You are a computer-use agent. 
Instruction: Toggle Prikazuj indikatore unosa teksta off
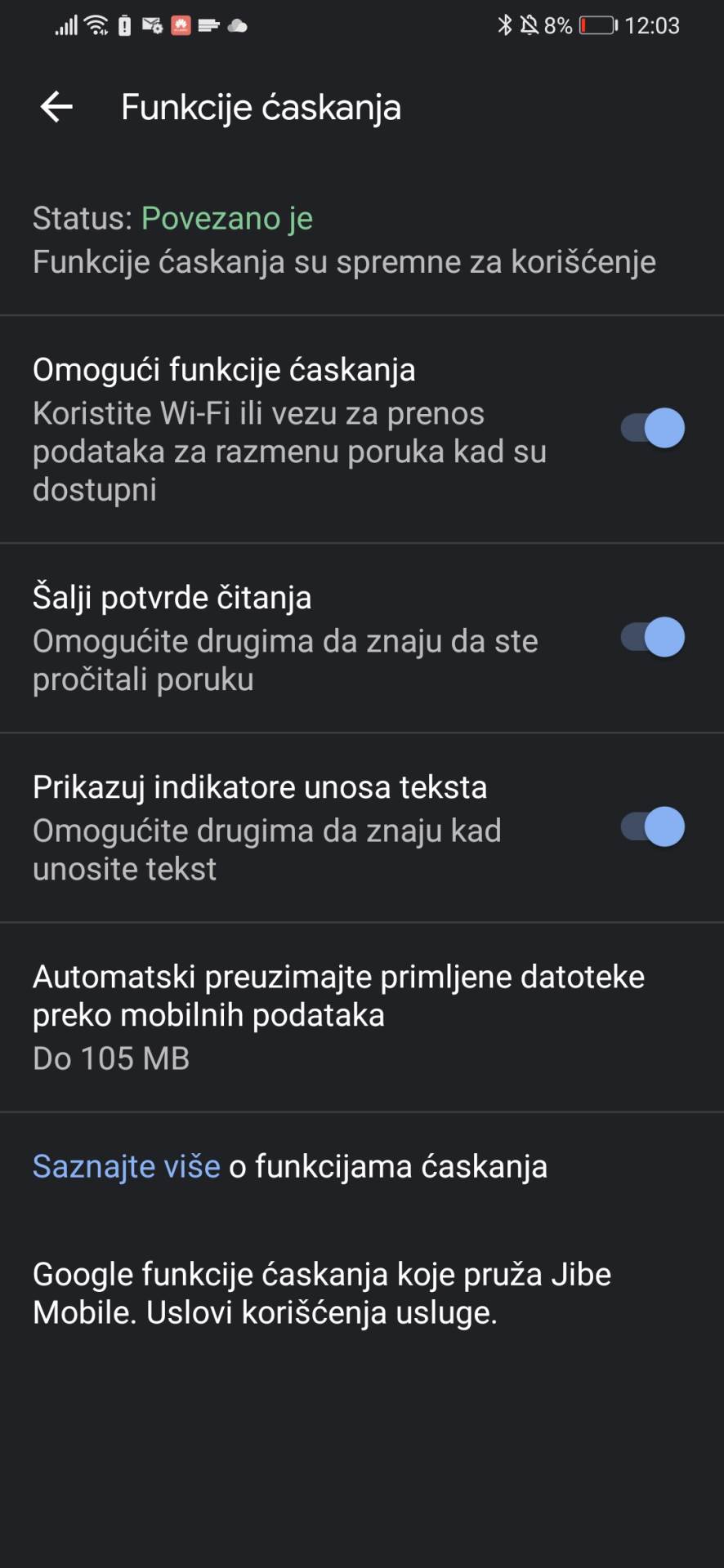click(651, 826)
